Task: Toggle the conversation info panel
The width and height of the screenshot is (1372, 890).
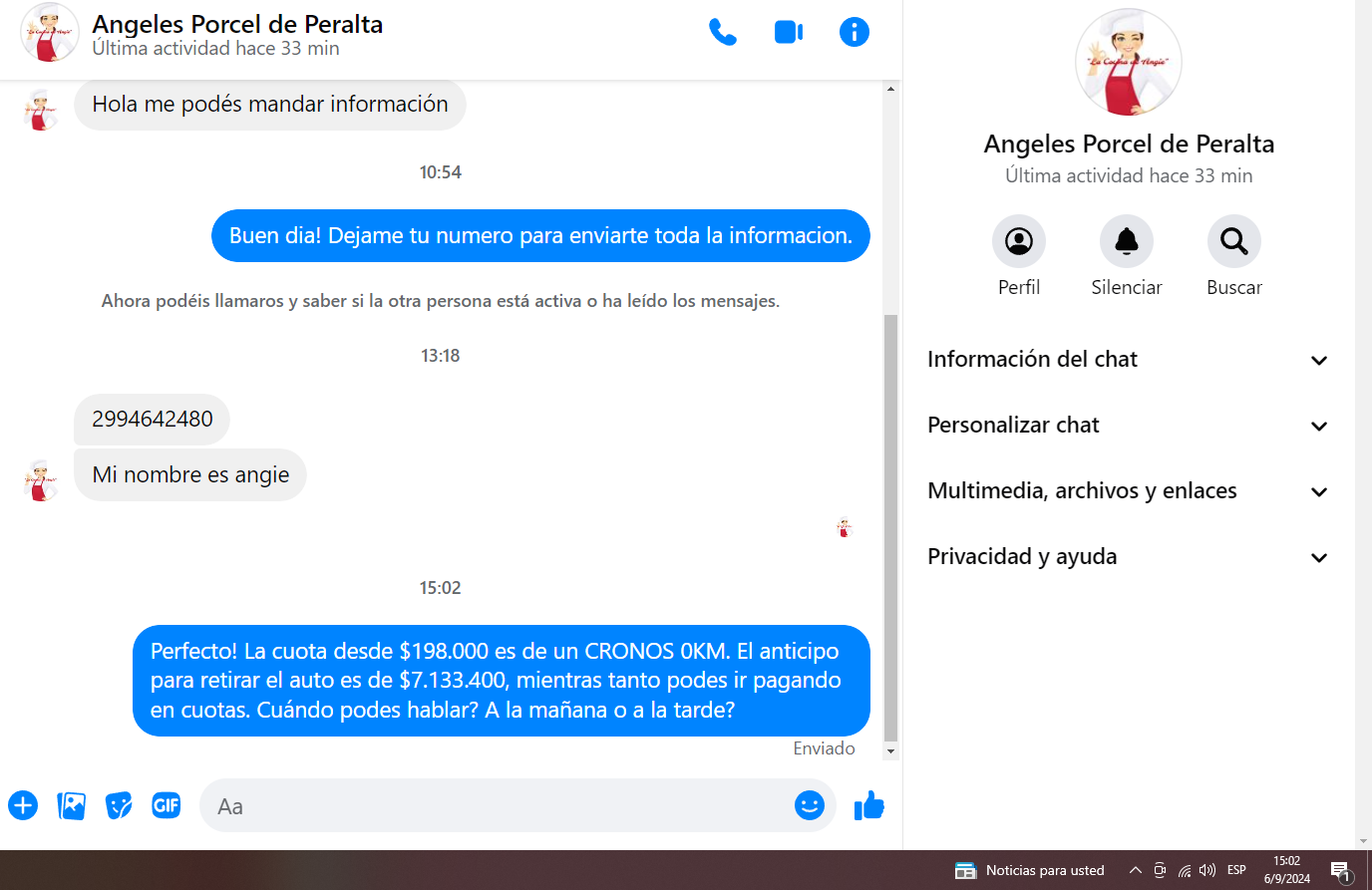Action: pyautogui.click(x=854, y=33)
